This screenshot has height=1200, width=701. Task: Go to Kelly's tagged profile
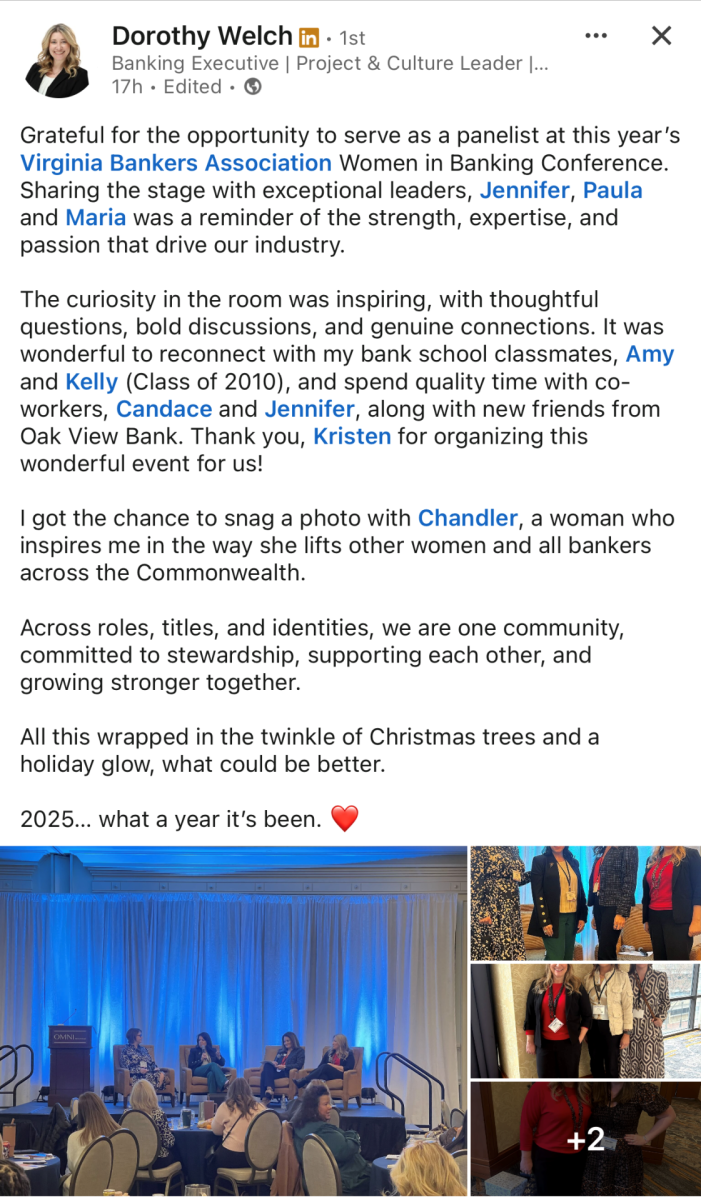(x=92, y=382)
